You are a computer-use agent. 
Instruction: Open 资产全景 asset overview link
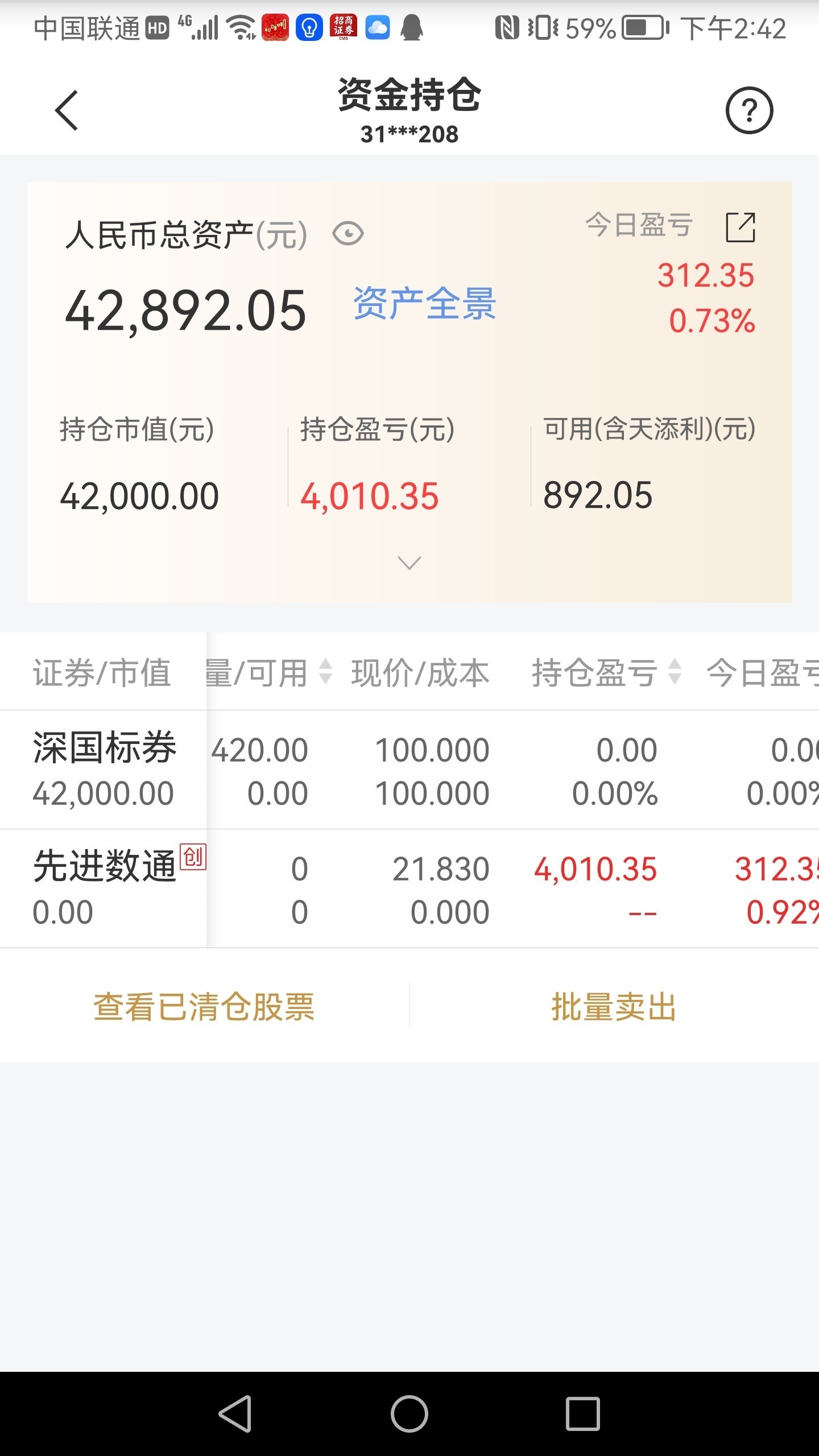(x=425, y=303)
